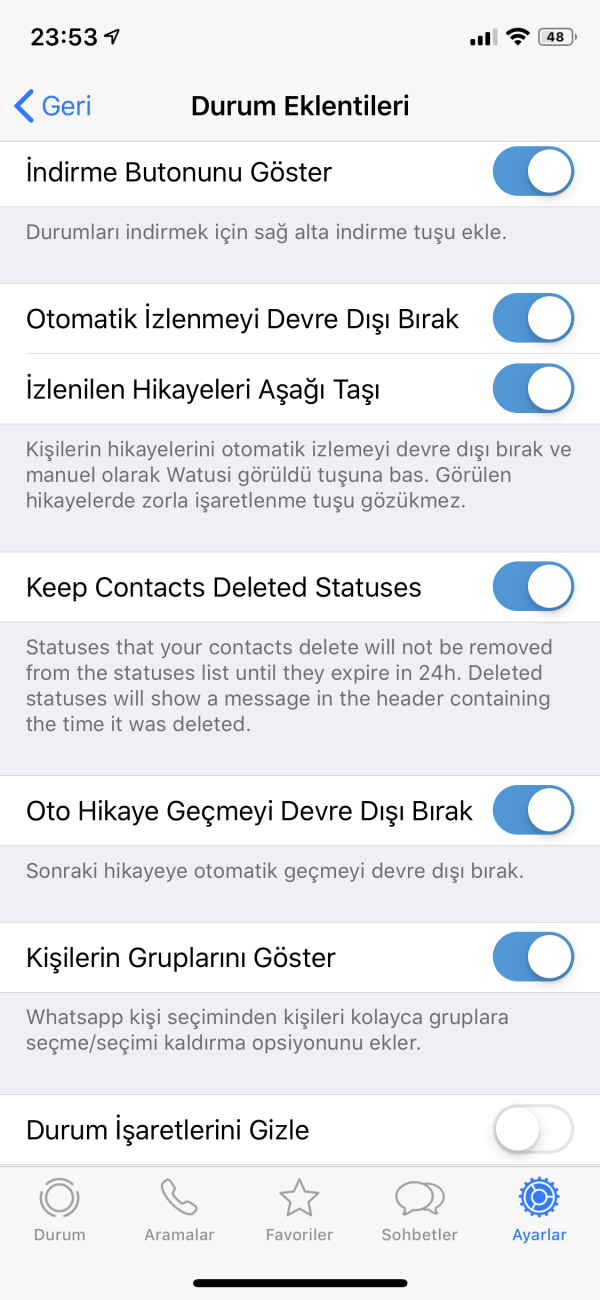Open the Sohbetler tab
This screenshot has height=1300, width=600.
[419, 1208]
